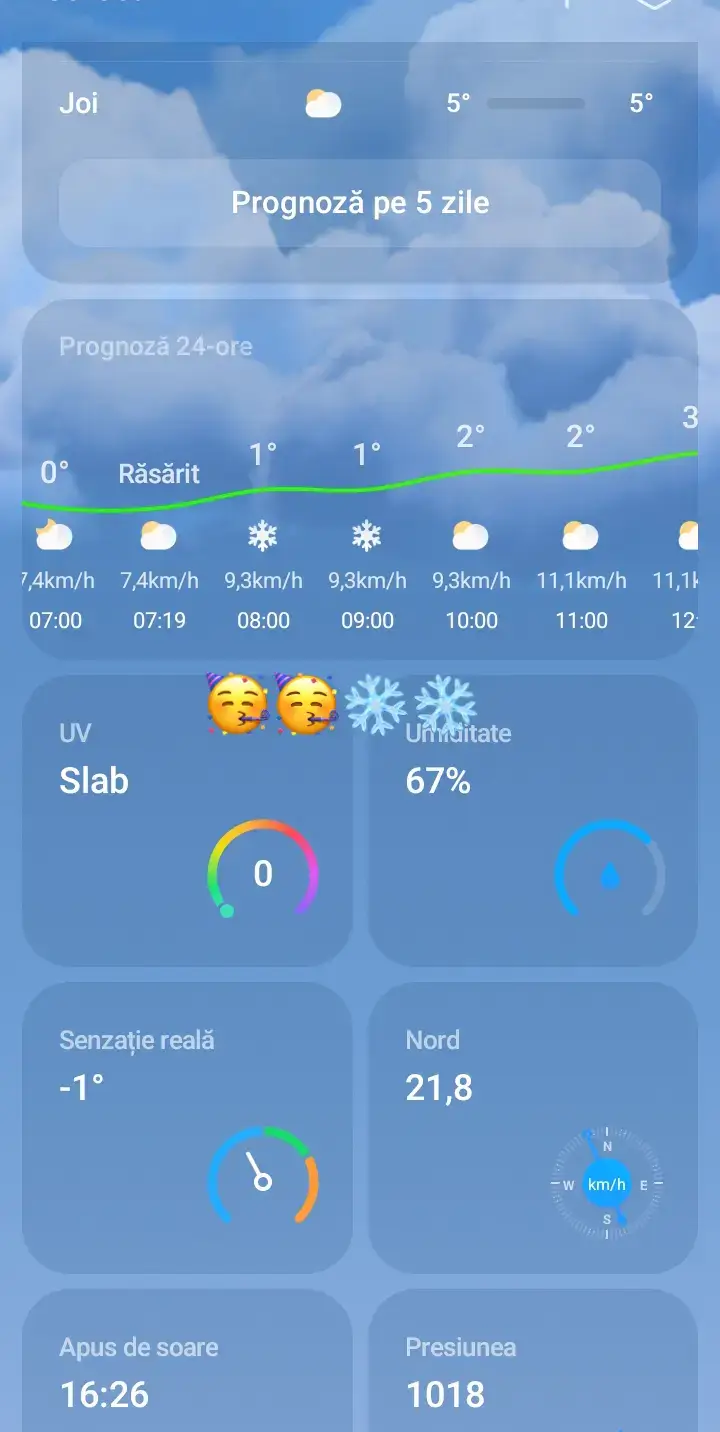Image resolution: width=720 pixels, height=1432 pixels.
Task: Open the Prognoză pe 5 zile forecast
Action: pyautogui.click(x=360, y=203)
